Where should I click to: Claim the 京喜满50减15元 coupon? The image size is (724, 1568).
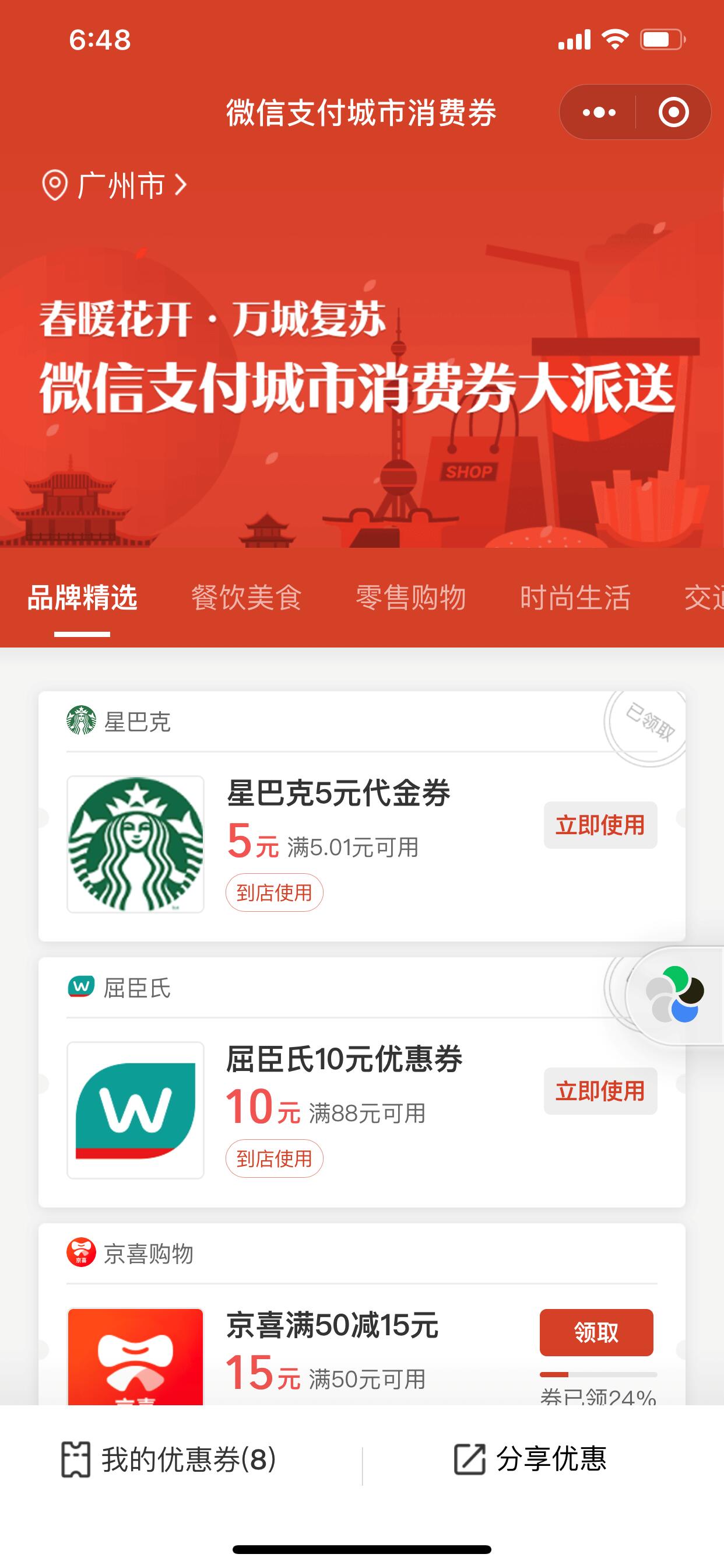pyautogui.click(x=596, y=1332)
